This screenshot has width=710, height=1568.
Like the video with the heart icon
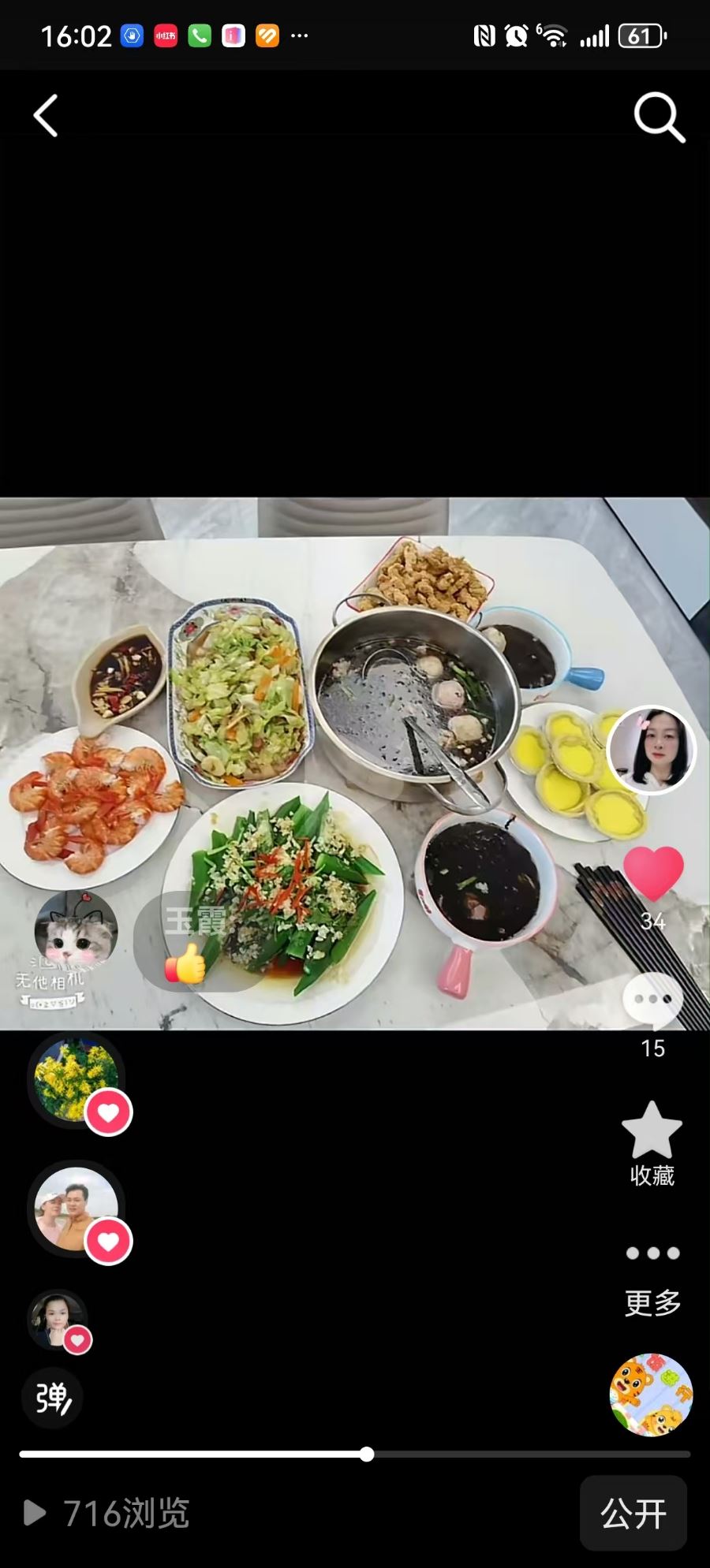coord(653,873)
